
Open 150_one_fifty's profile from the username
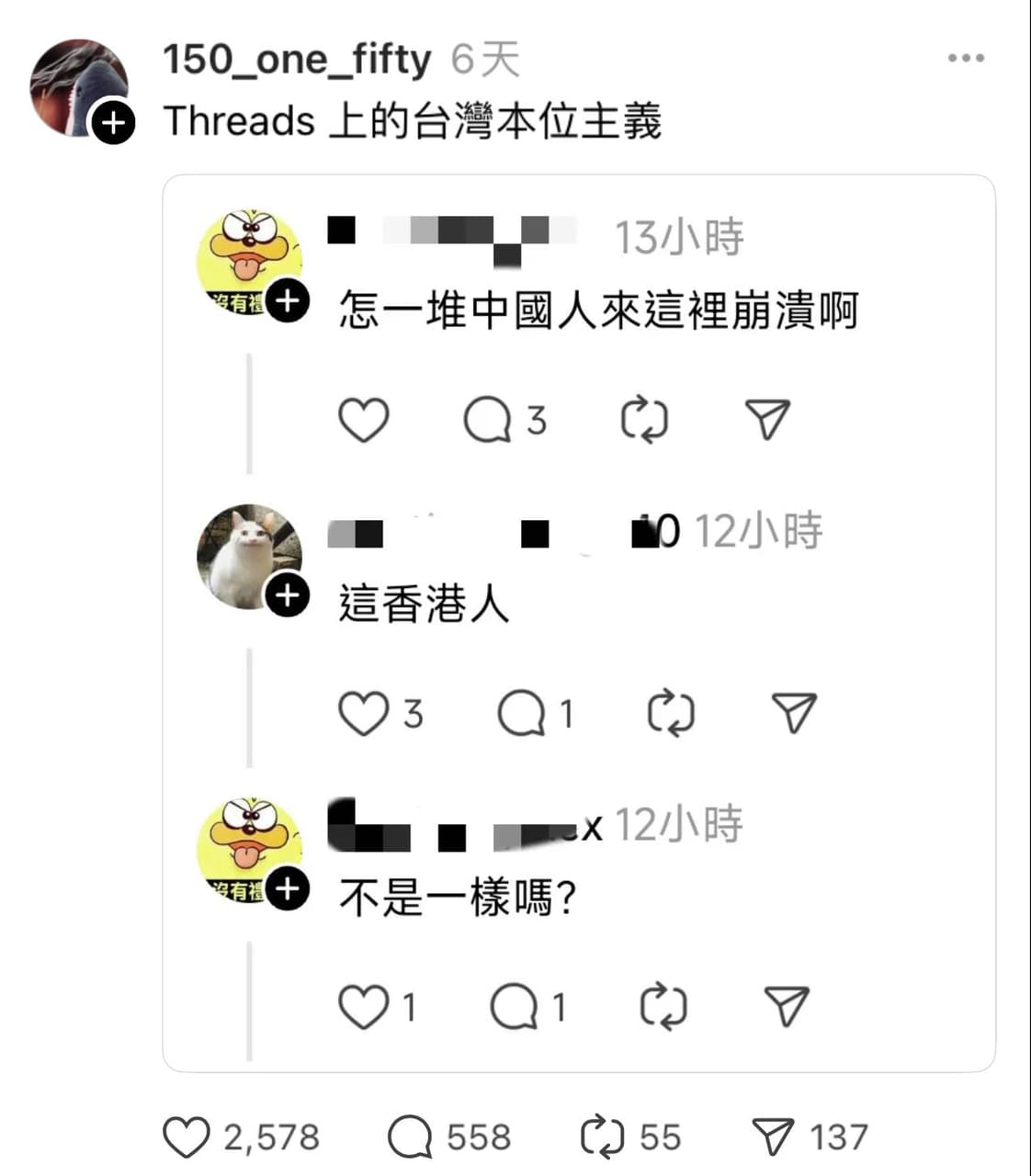click(x=296, y=61)
